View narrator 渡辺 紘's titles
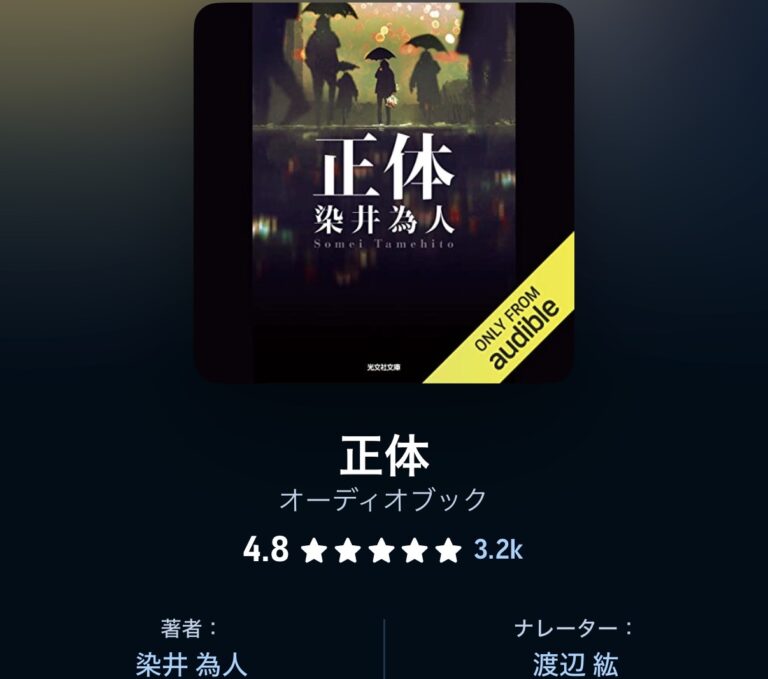 click(576, 664)
